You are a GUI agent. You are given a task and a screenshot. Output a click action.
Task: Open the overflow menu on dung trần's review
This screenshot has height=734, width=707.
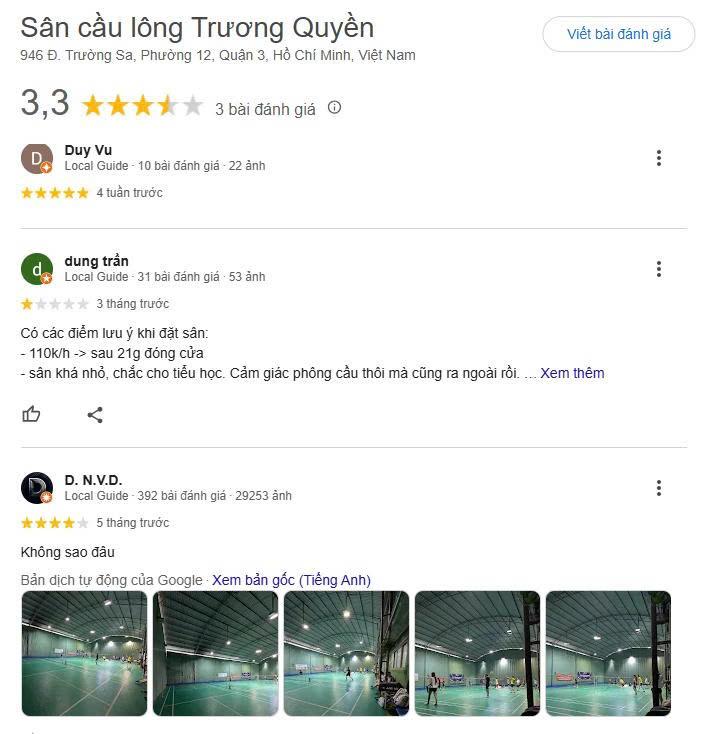658,269
